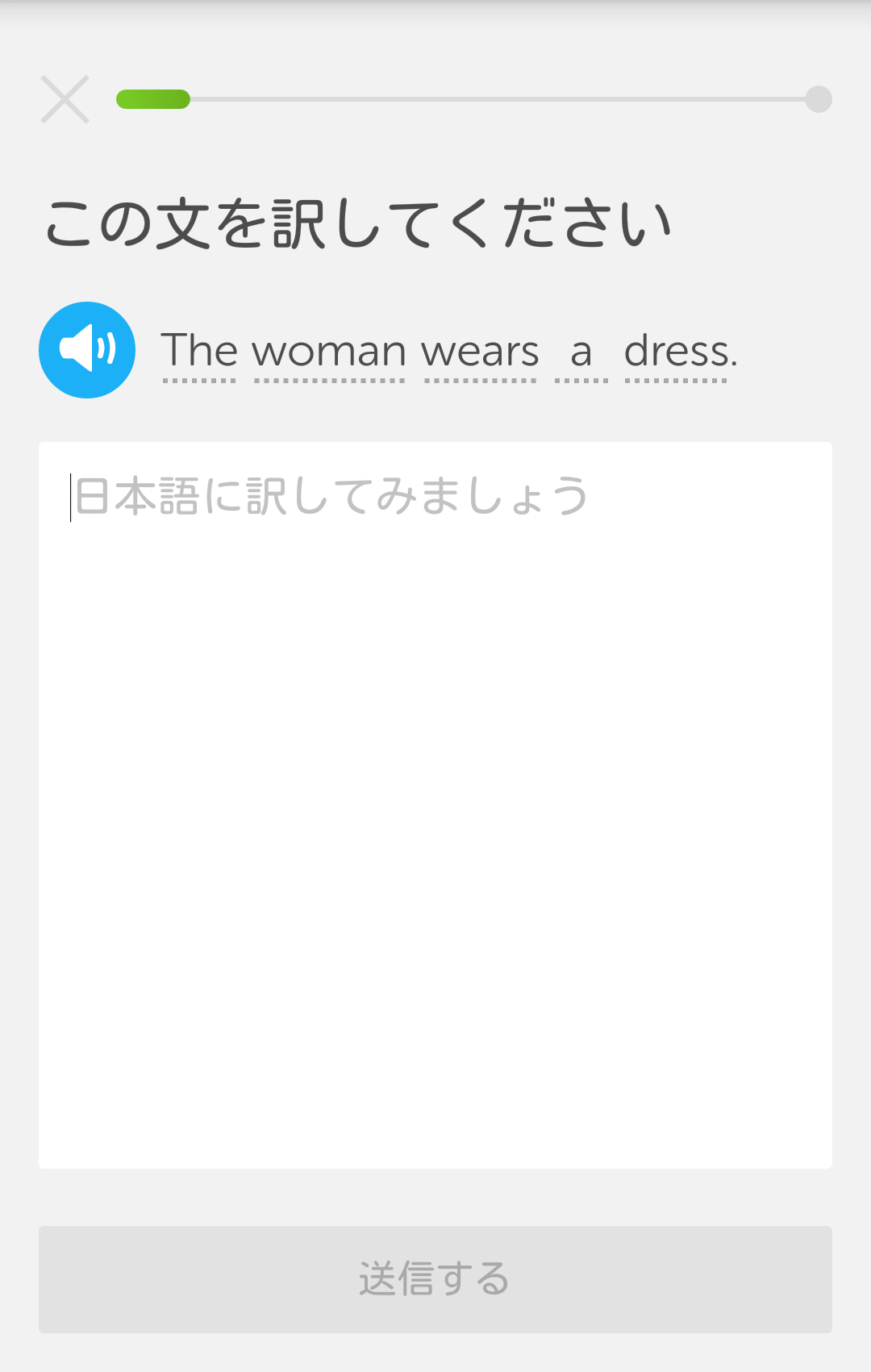
Task: Play the sentence audio with the speaker button
Action: [87, 350]
